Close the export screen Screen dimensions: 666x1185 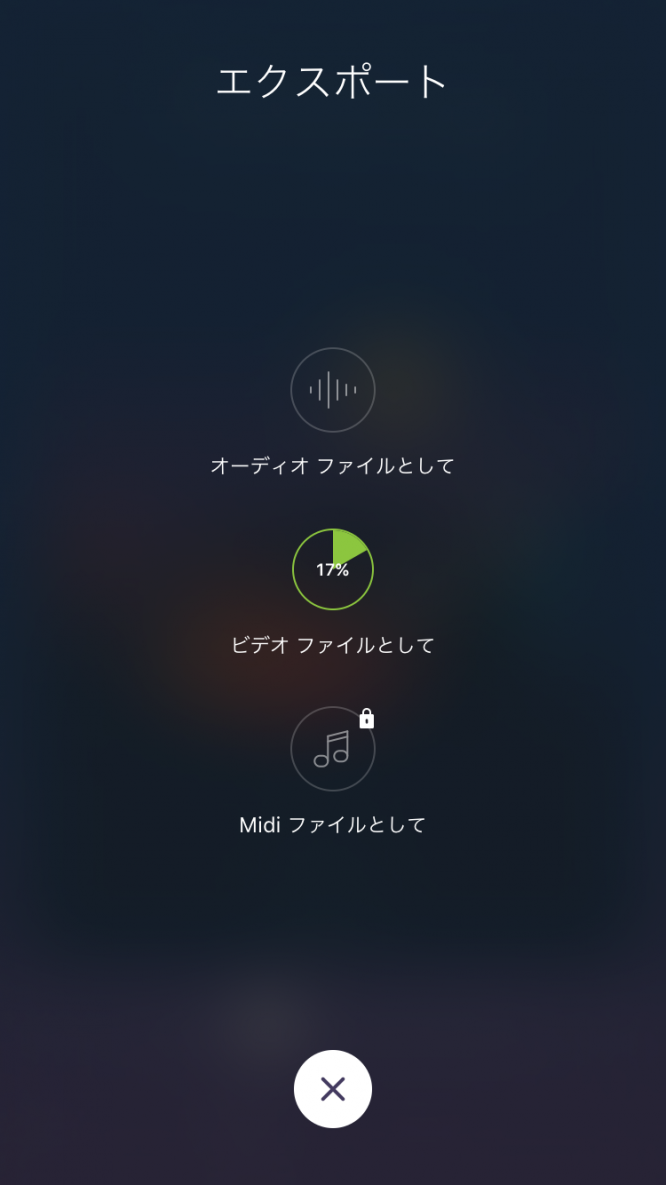333,1089
